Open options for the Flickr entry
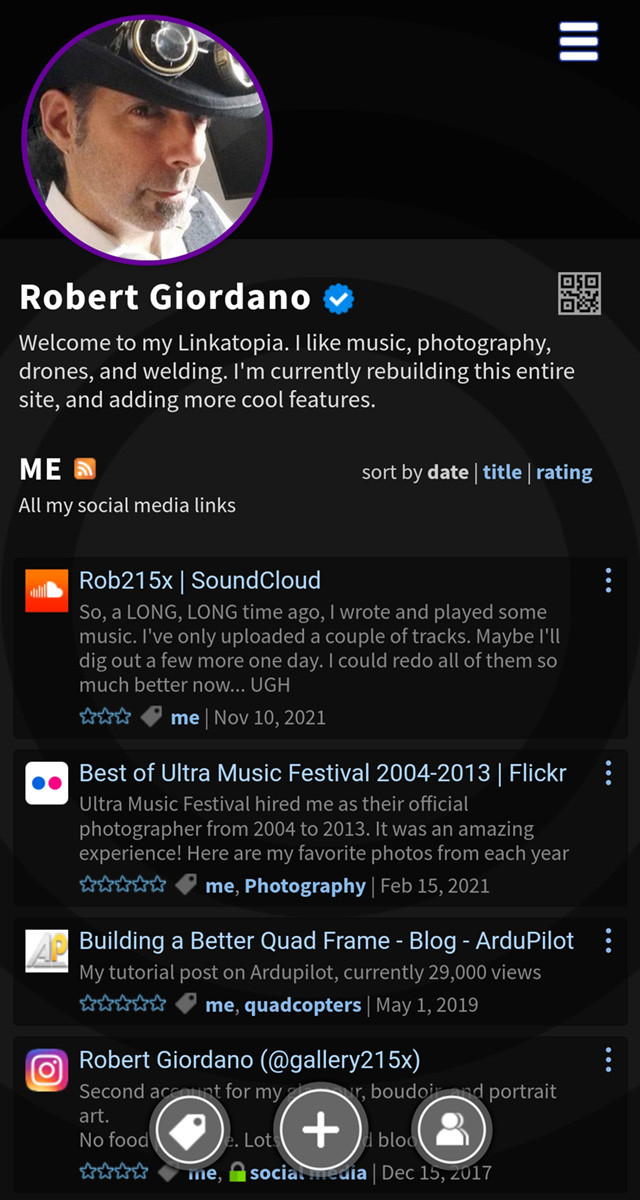 [608, 773]
